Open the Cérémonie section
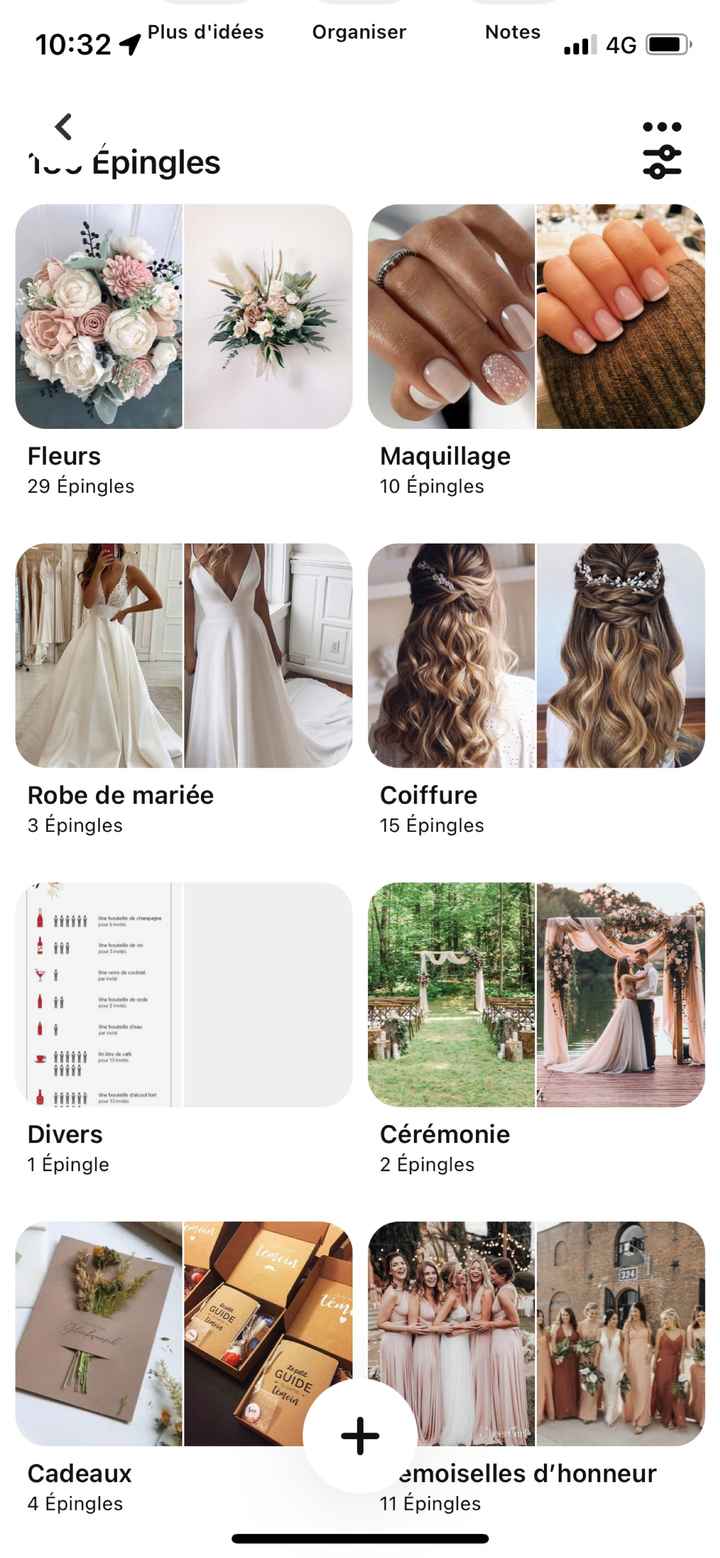Viewport: 720px width, 1558px height. tap(537, 996)
